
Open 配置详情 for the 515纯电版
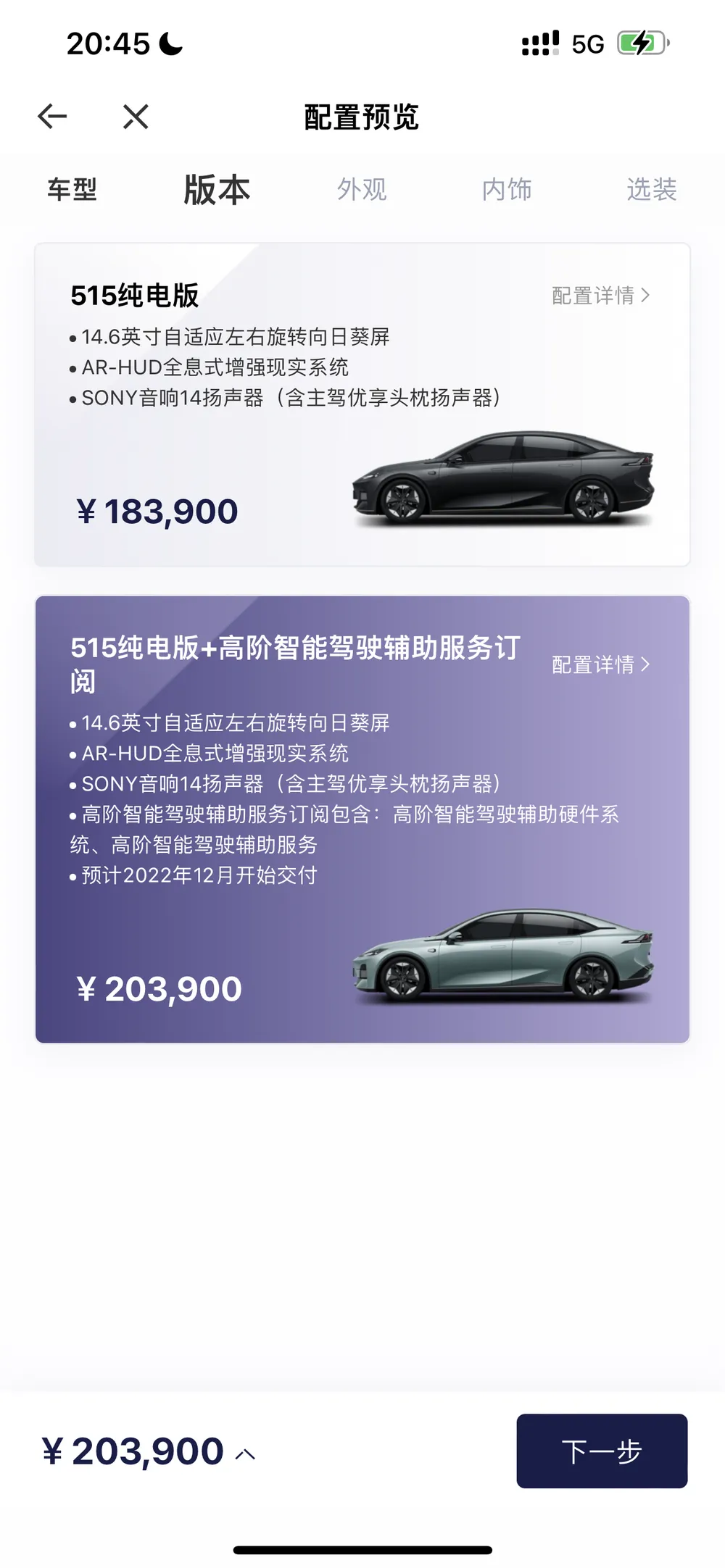coord(600,296)
